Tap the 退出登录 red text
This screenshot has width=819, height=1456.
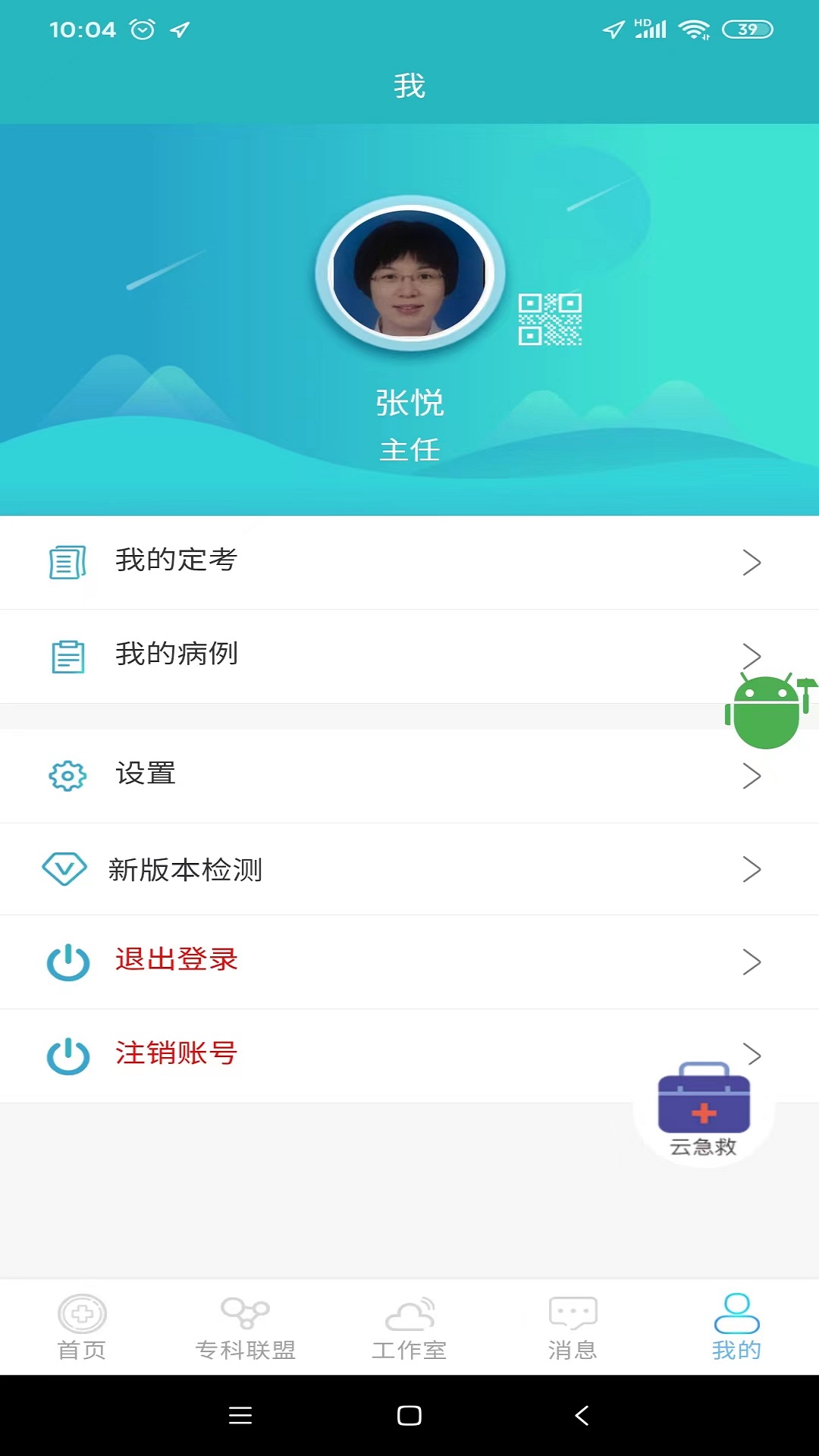click(175, 960)
